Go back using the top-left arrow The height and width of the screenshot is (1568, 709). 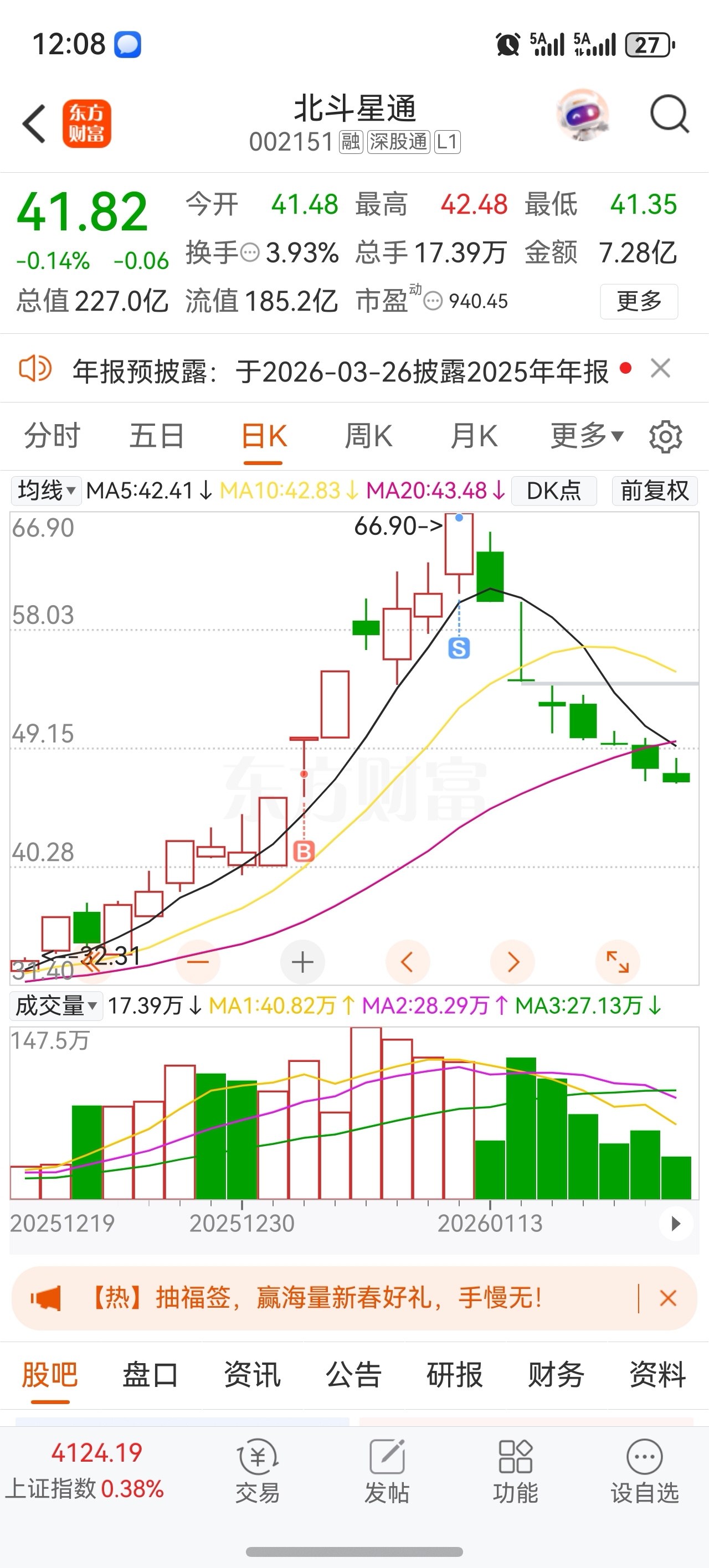34,123
